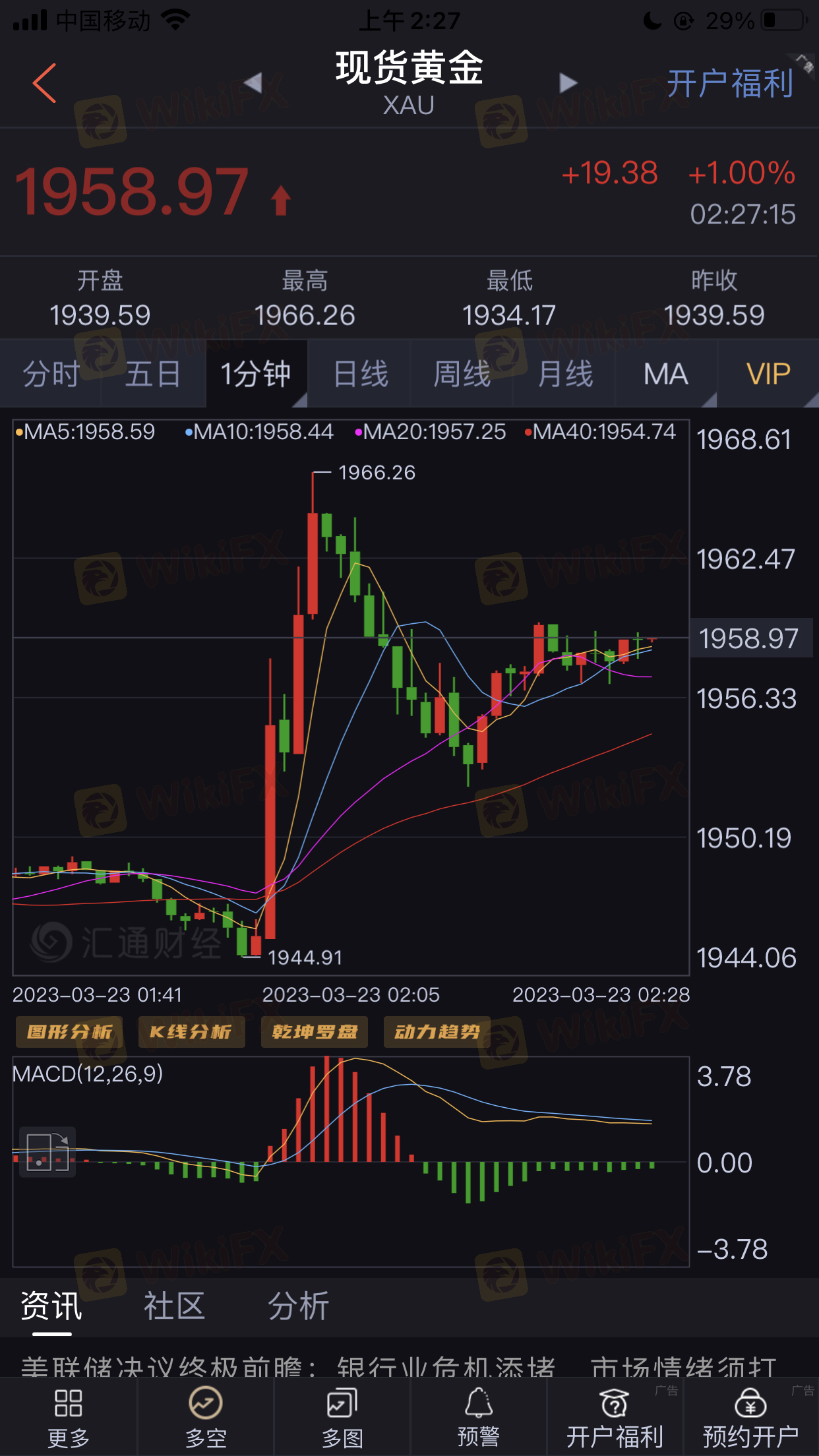Open the 开户福利 link at top right
Image resolution: width=819 pixels, height=1456 pixels.
[x=730, y=84]
